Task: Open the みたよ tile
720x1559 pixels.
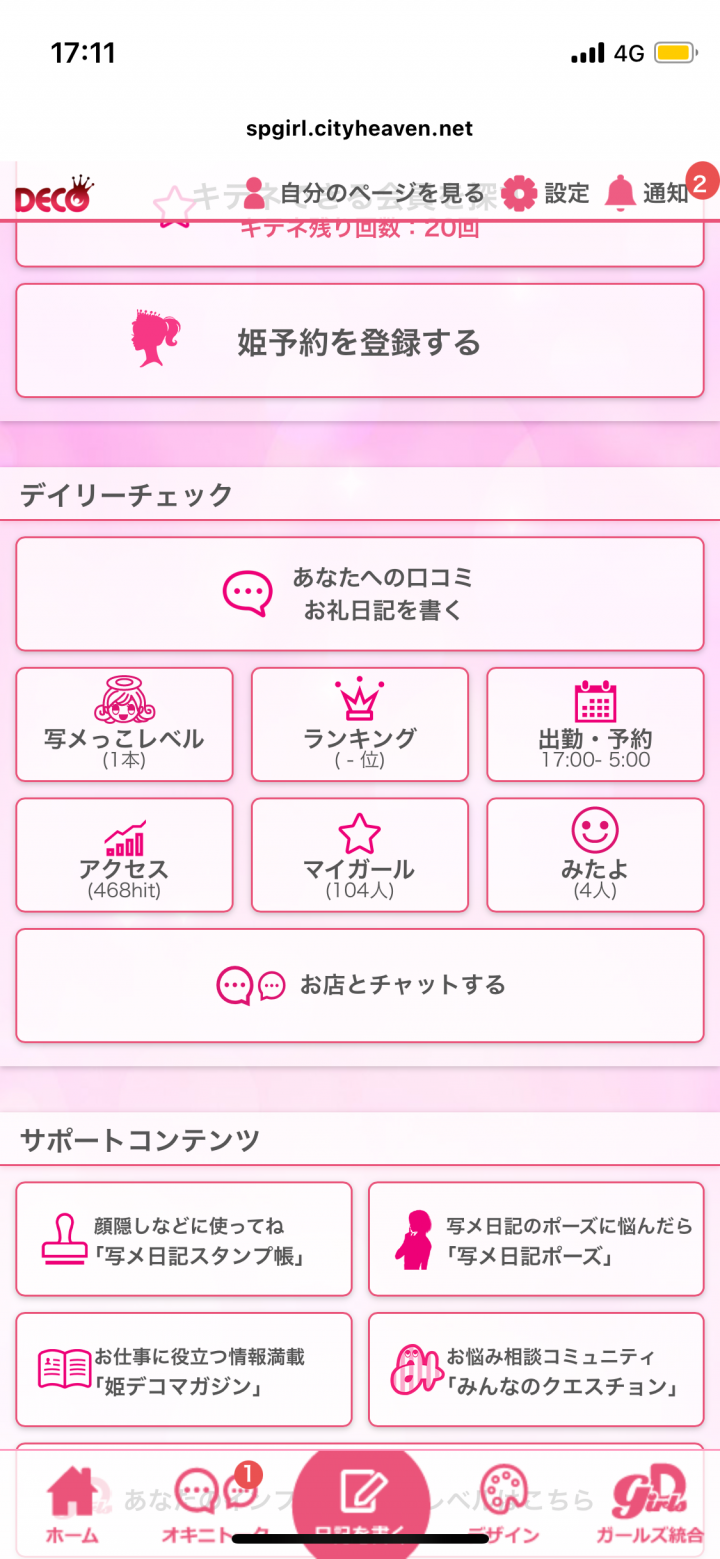Action: [x=595, y=855]
